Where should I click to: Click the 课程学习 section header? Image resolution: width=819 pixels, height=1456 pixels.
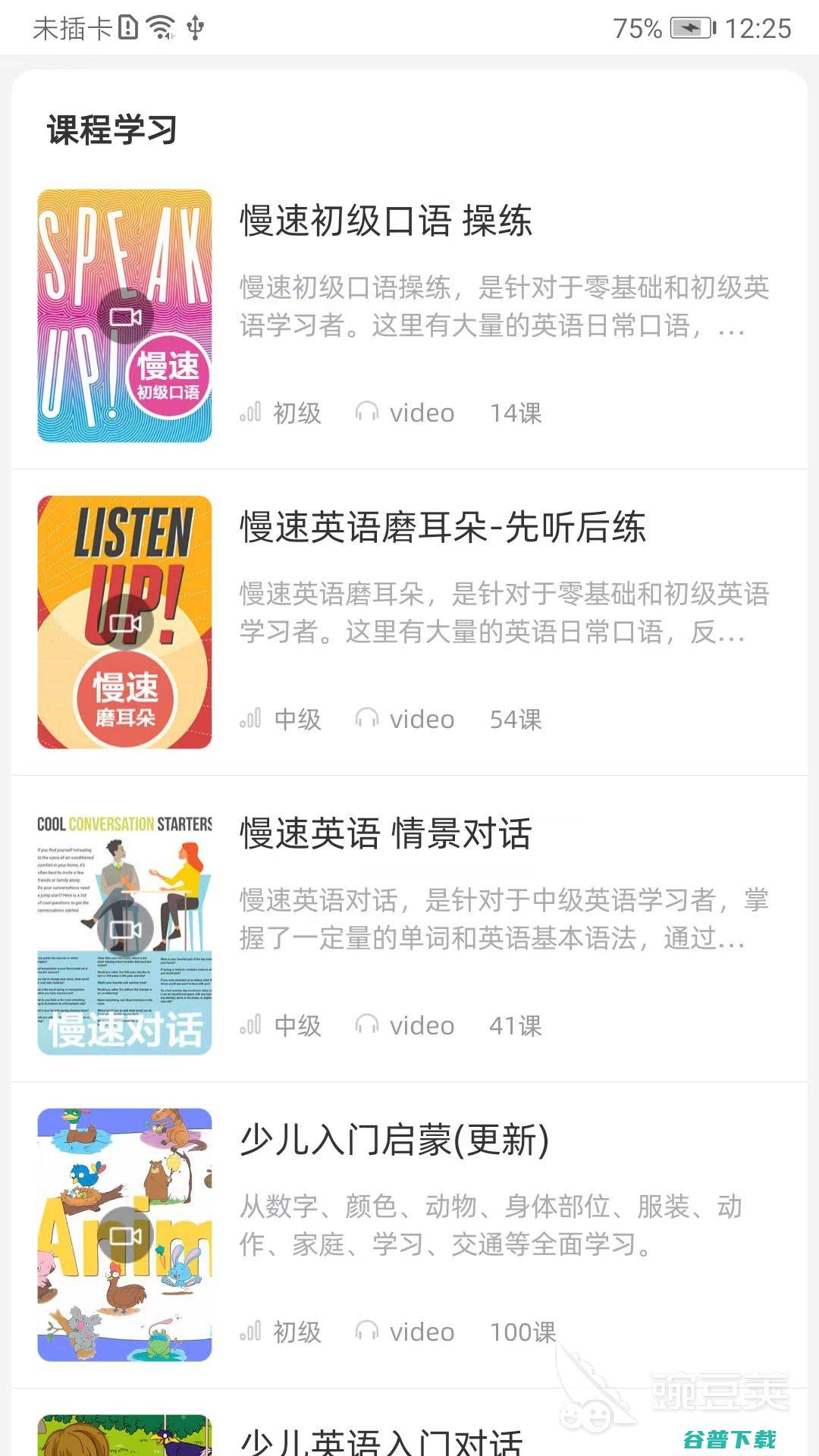[x=112, y=129]
